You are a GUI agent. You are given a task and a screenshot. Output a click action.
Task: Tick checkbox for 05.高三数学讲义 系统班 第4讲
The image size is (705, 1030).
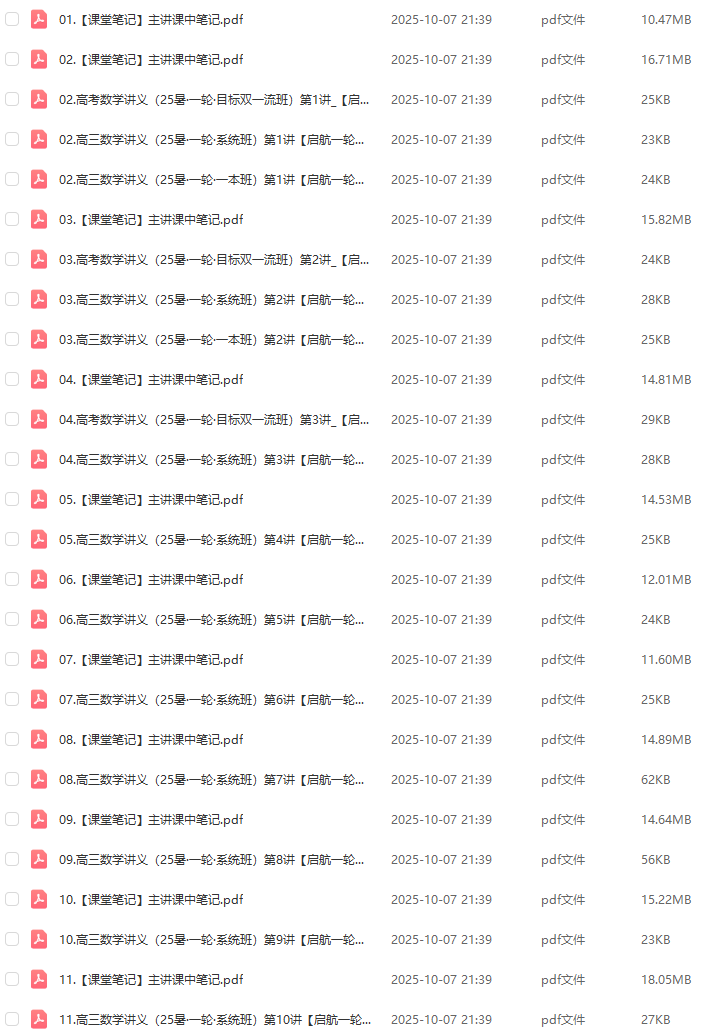[12, 539]
